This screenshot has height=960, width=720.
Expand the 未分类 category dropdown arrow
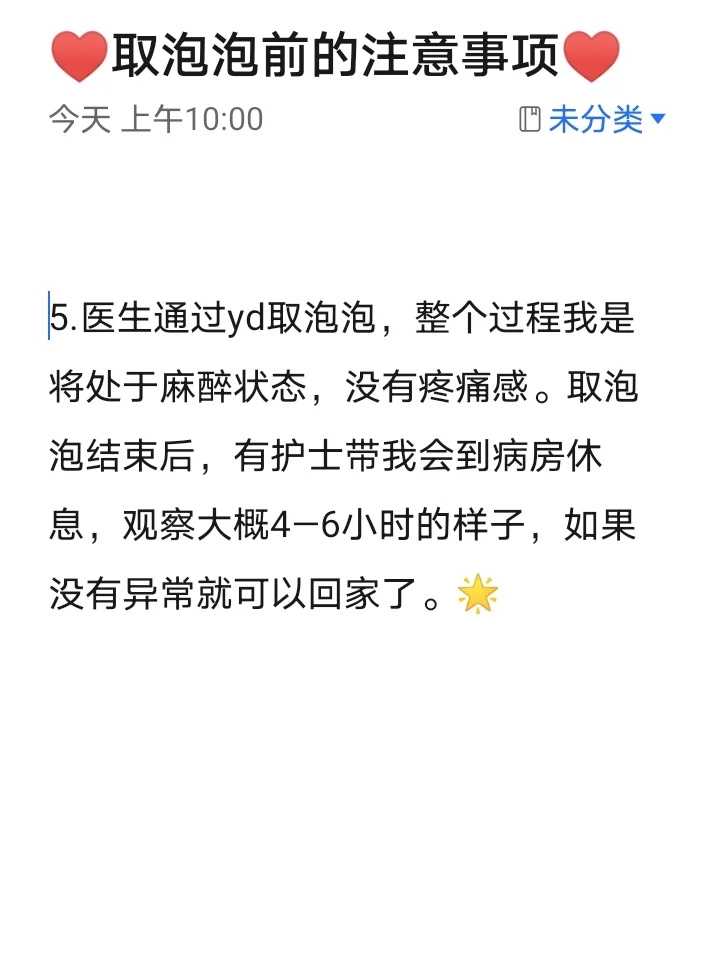click(658, 117)
